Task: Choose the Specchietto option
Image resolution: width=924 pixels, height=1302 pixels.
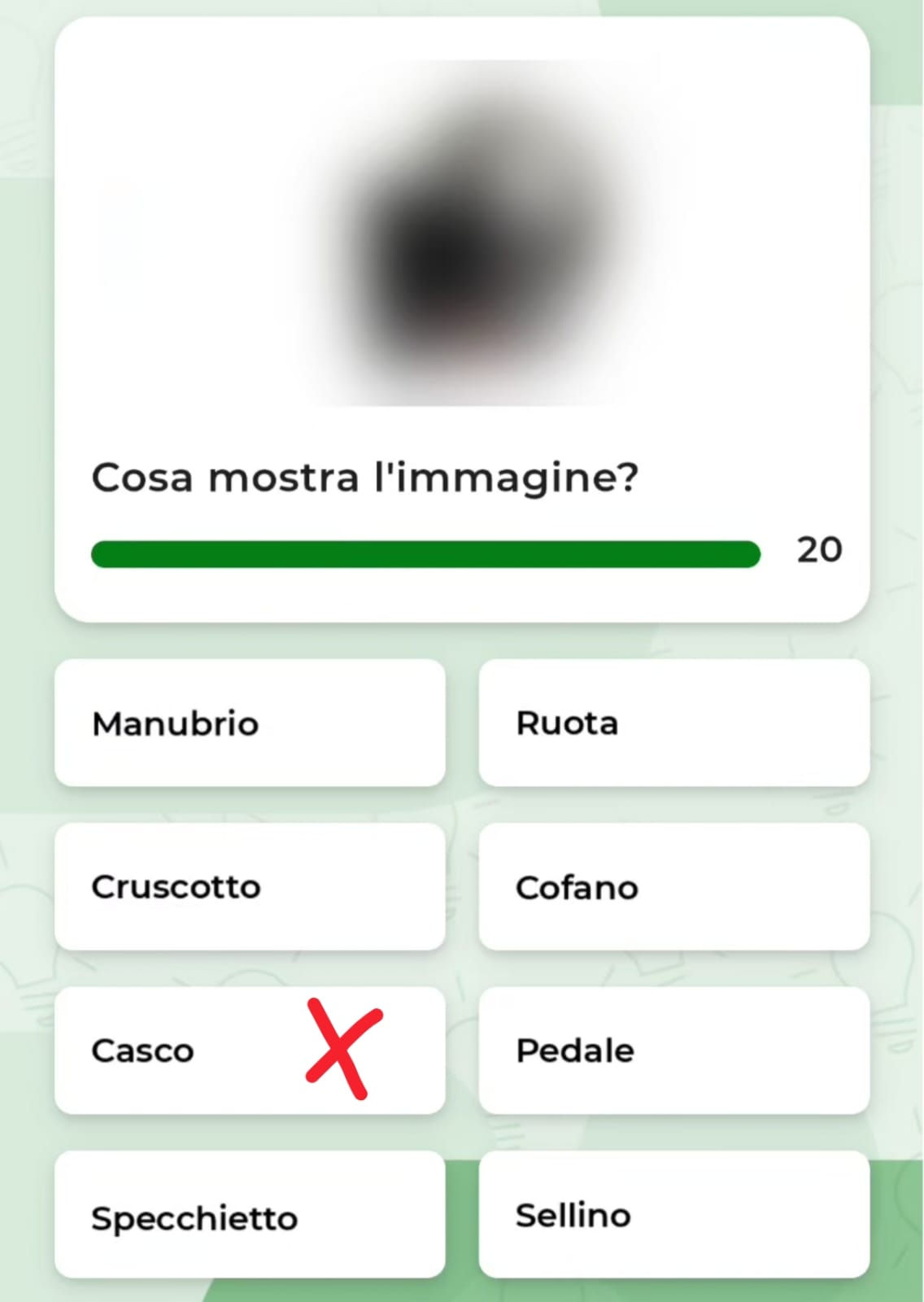Action: point(250,1215)
